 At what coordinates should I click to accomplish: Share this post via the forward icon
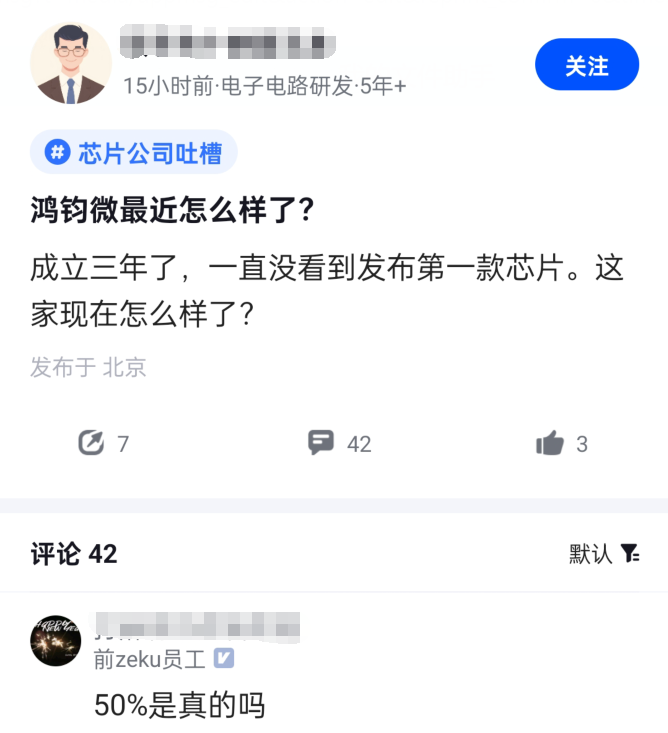91,443
